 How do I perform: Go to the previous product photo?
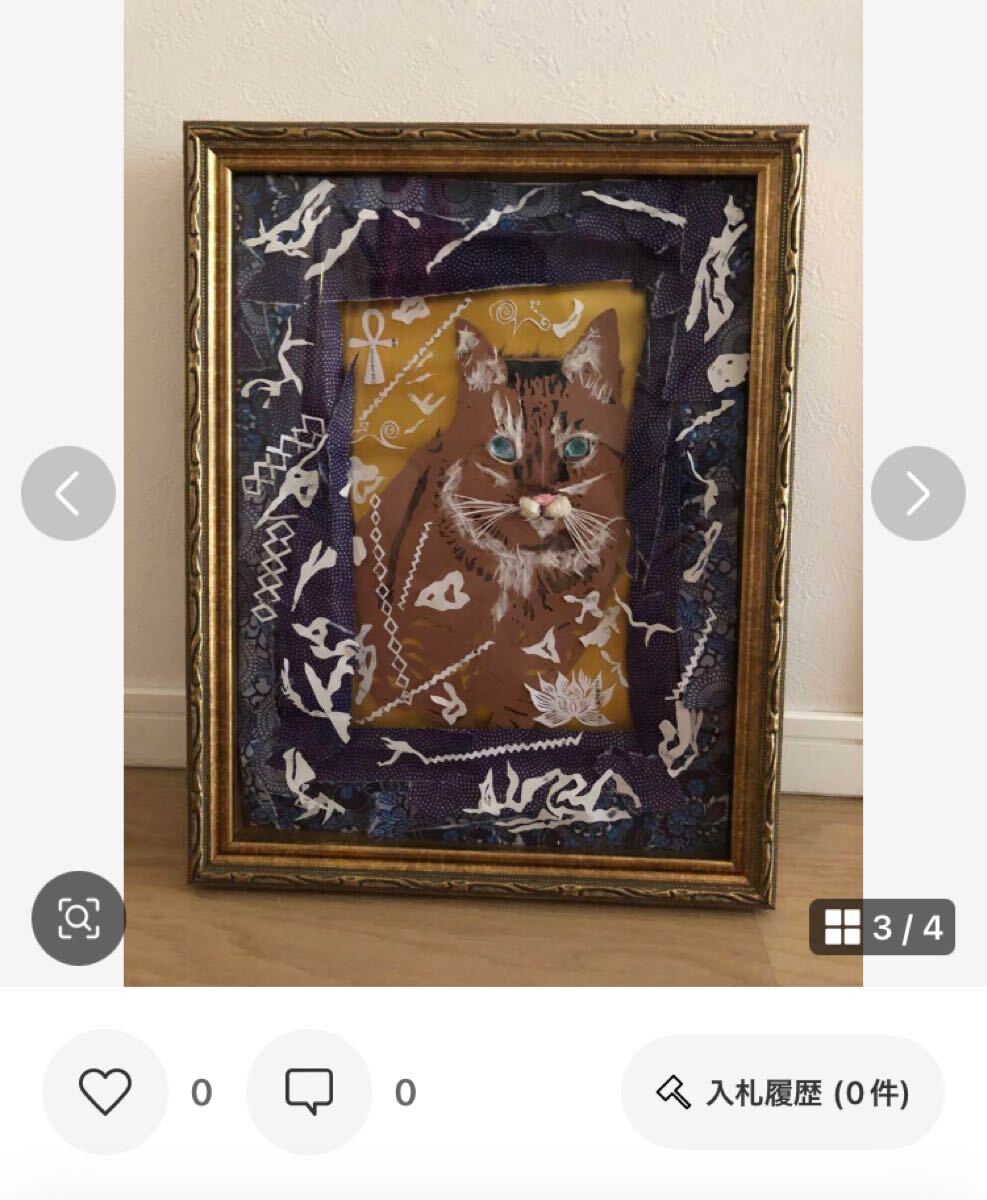click(68, 493)
